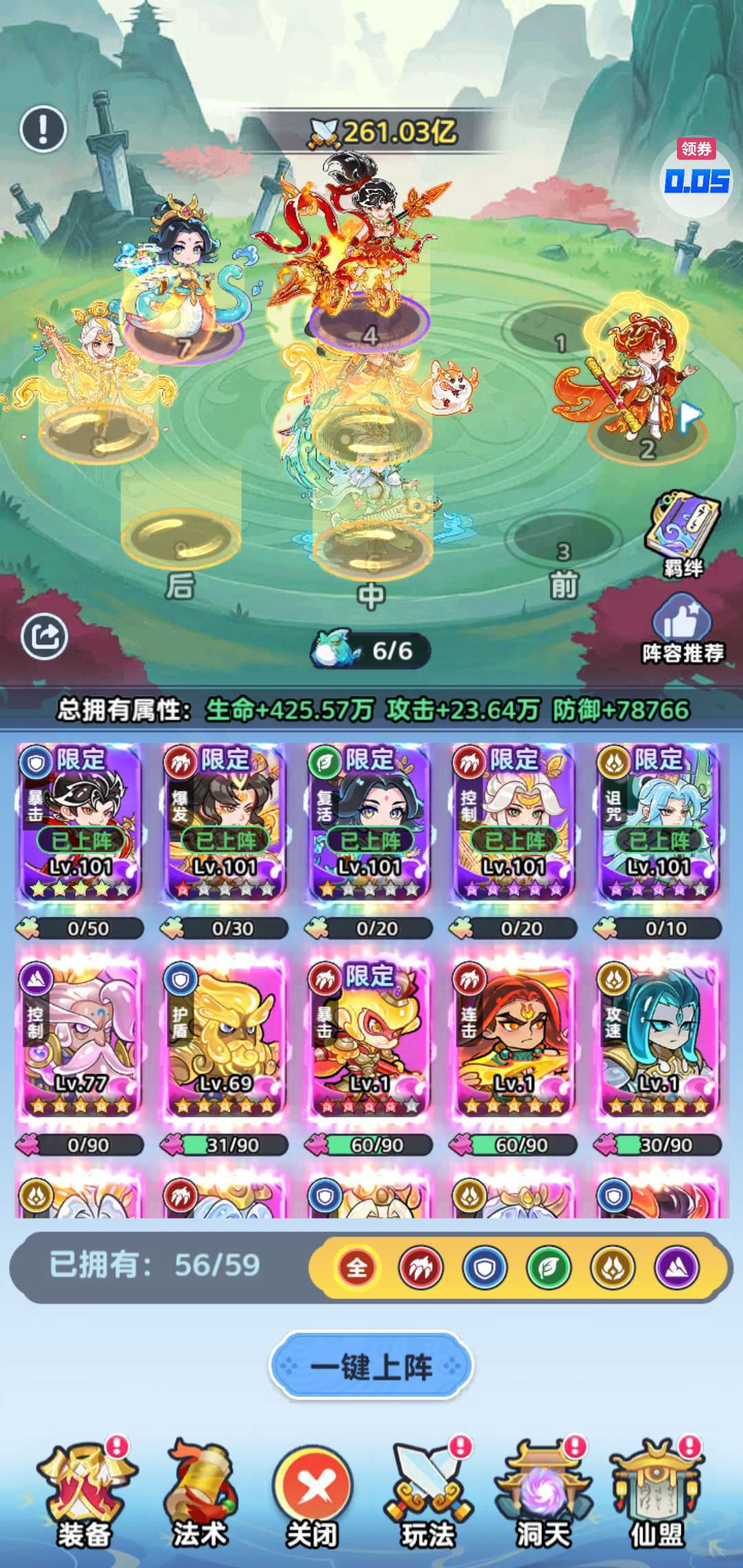Tap the 一键上阵 auto-deploy button

point(371,1366)
